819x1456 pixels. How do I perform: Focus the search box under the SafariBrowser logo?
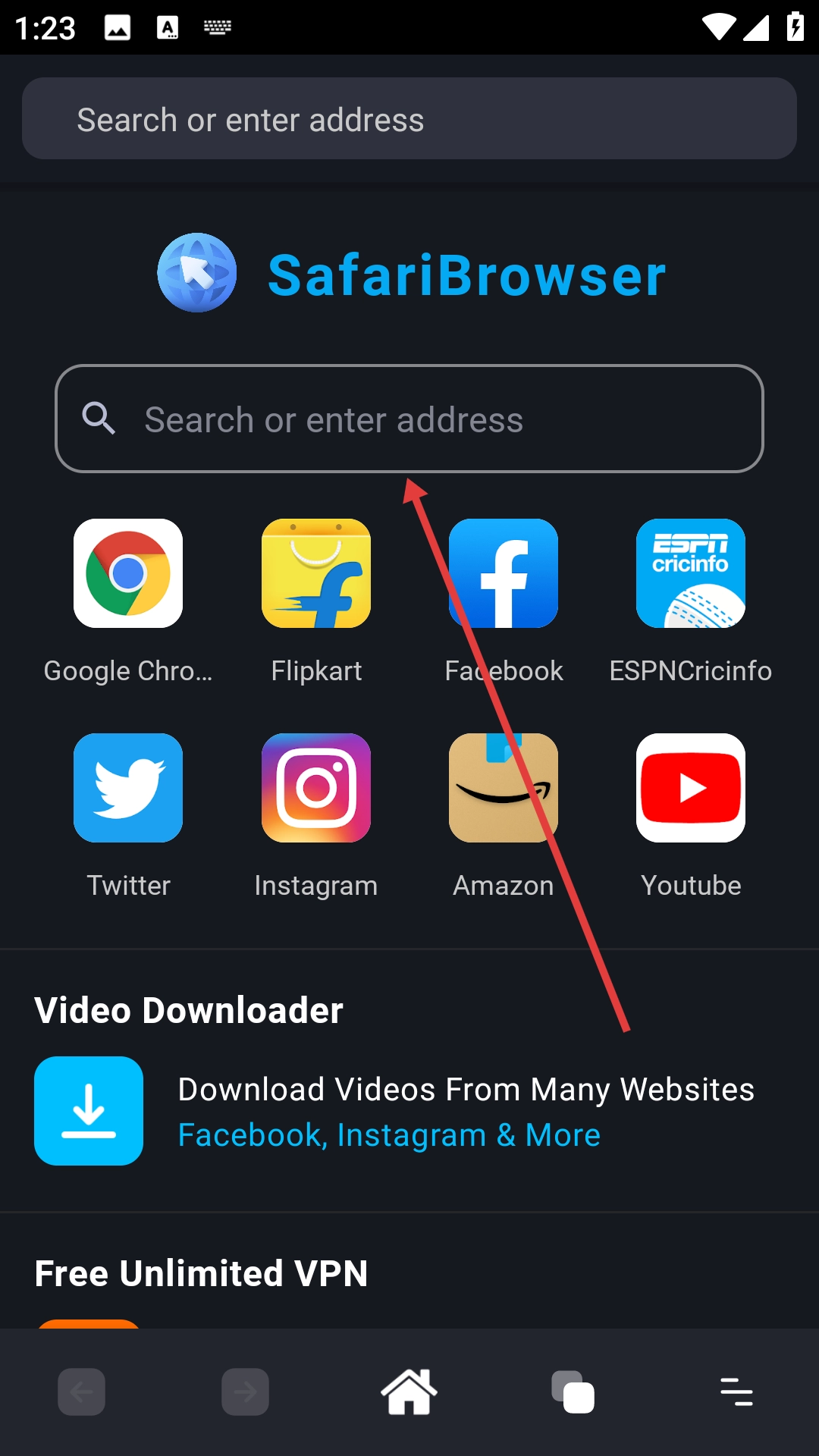point(409,419)
